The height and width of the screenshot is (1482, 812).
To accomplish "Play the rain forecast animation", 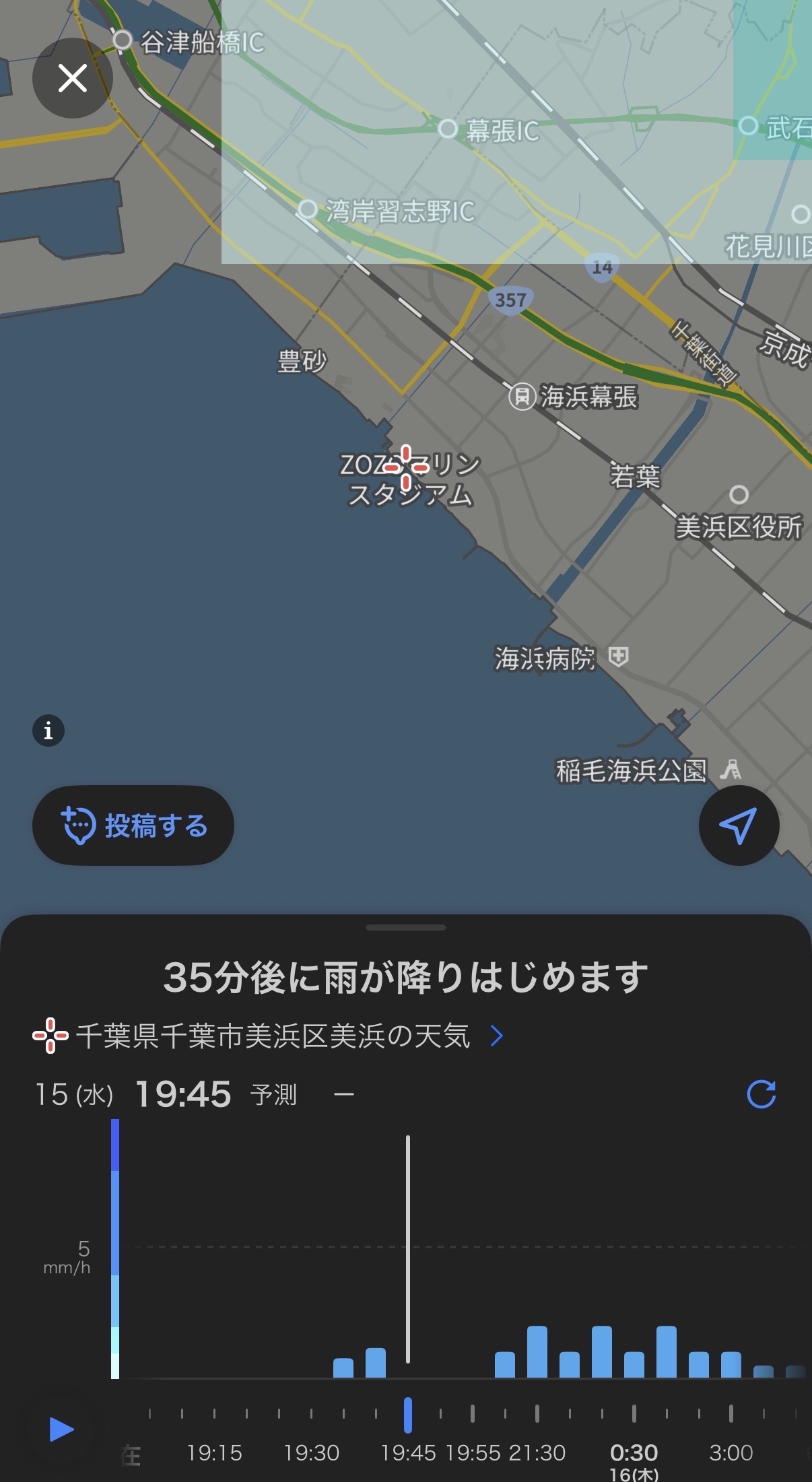I will (61, 1429).
